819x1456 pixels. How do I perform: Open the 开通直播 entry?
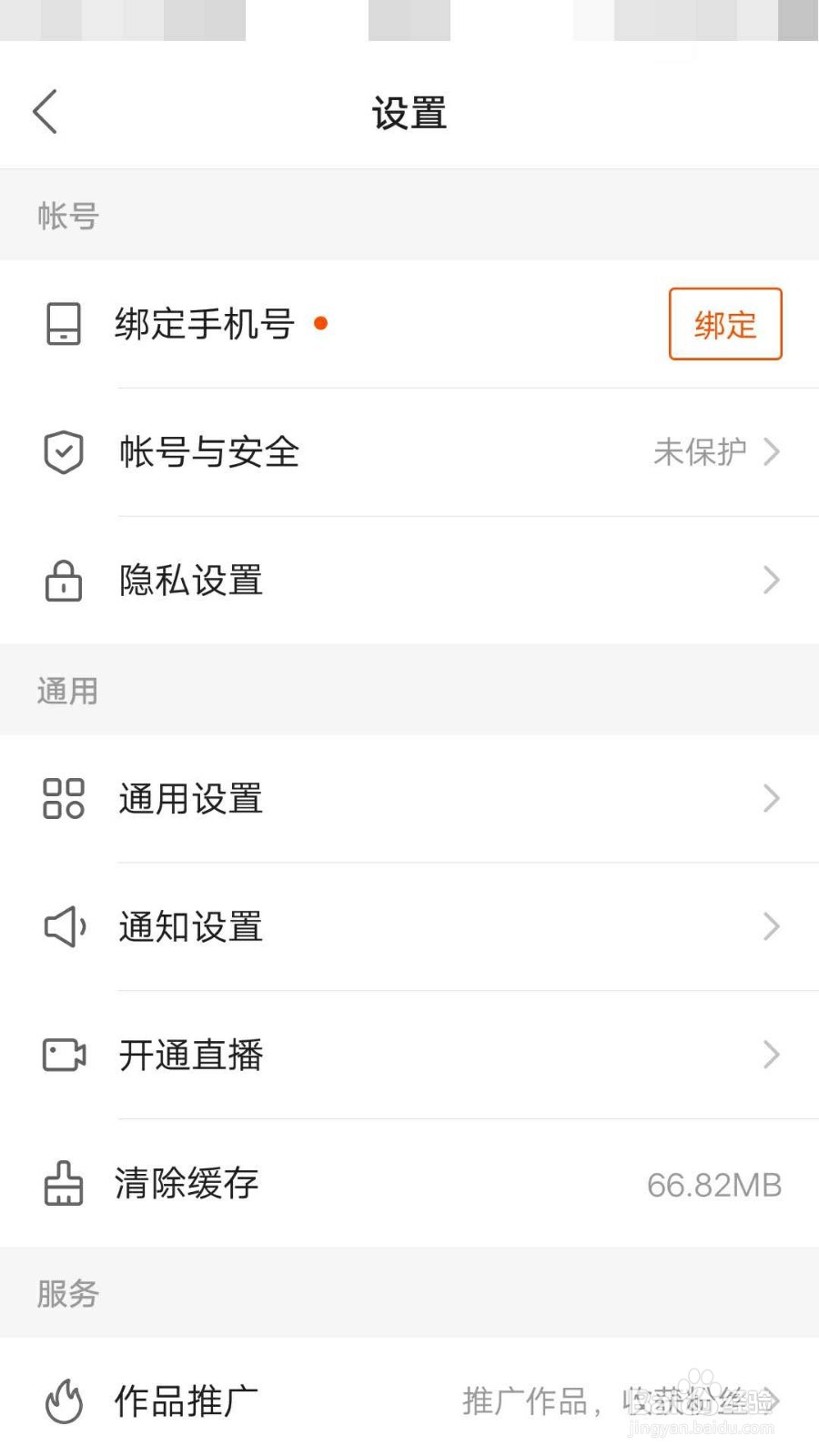point(190,1056)
